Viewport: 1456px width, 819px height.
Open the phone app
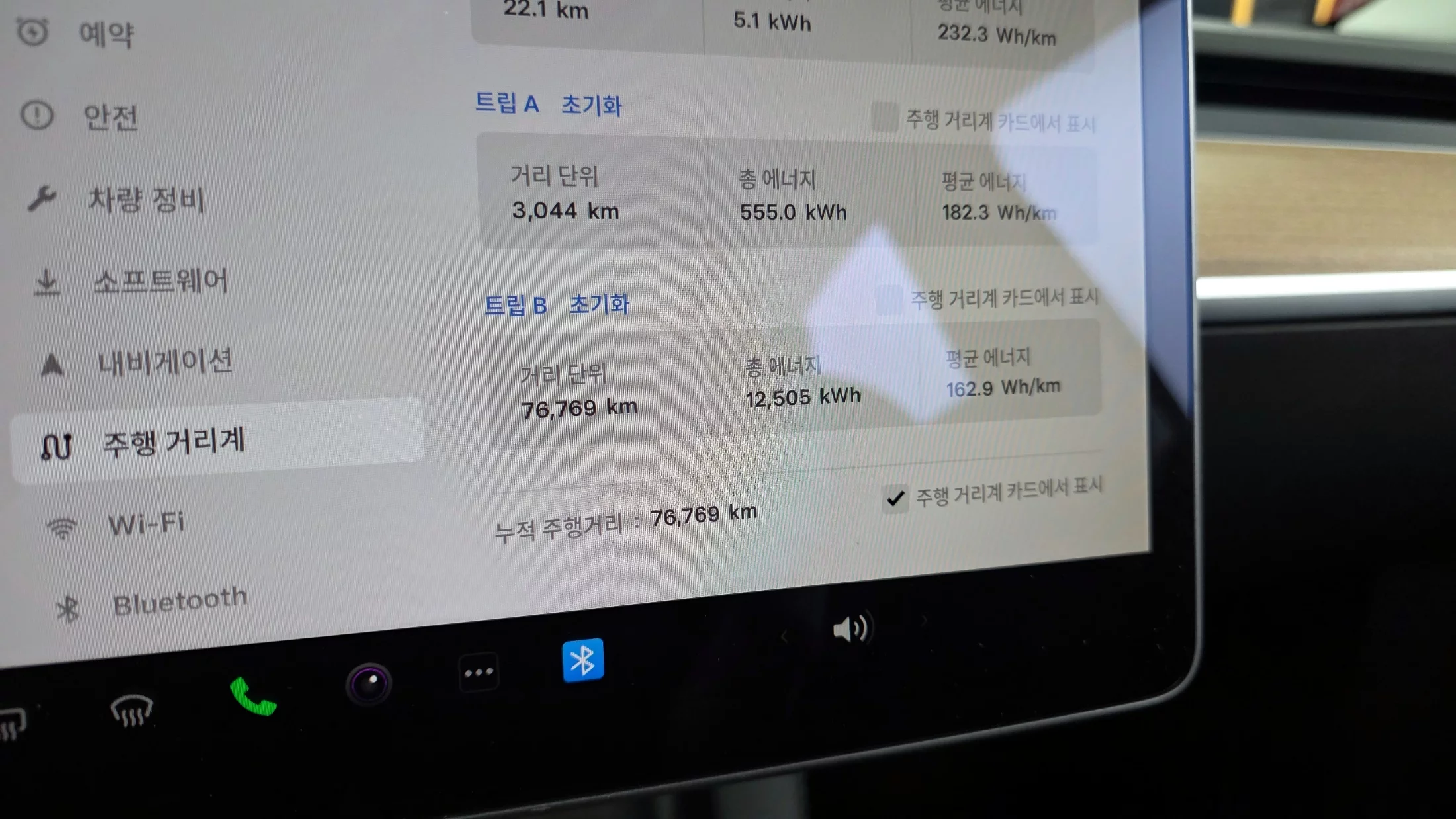tap(253, 697)
